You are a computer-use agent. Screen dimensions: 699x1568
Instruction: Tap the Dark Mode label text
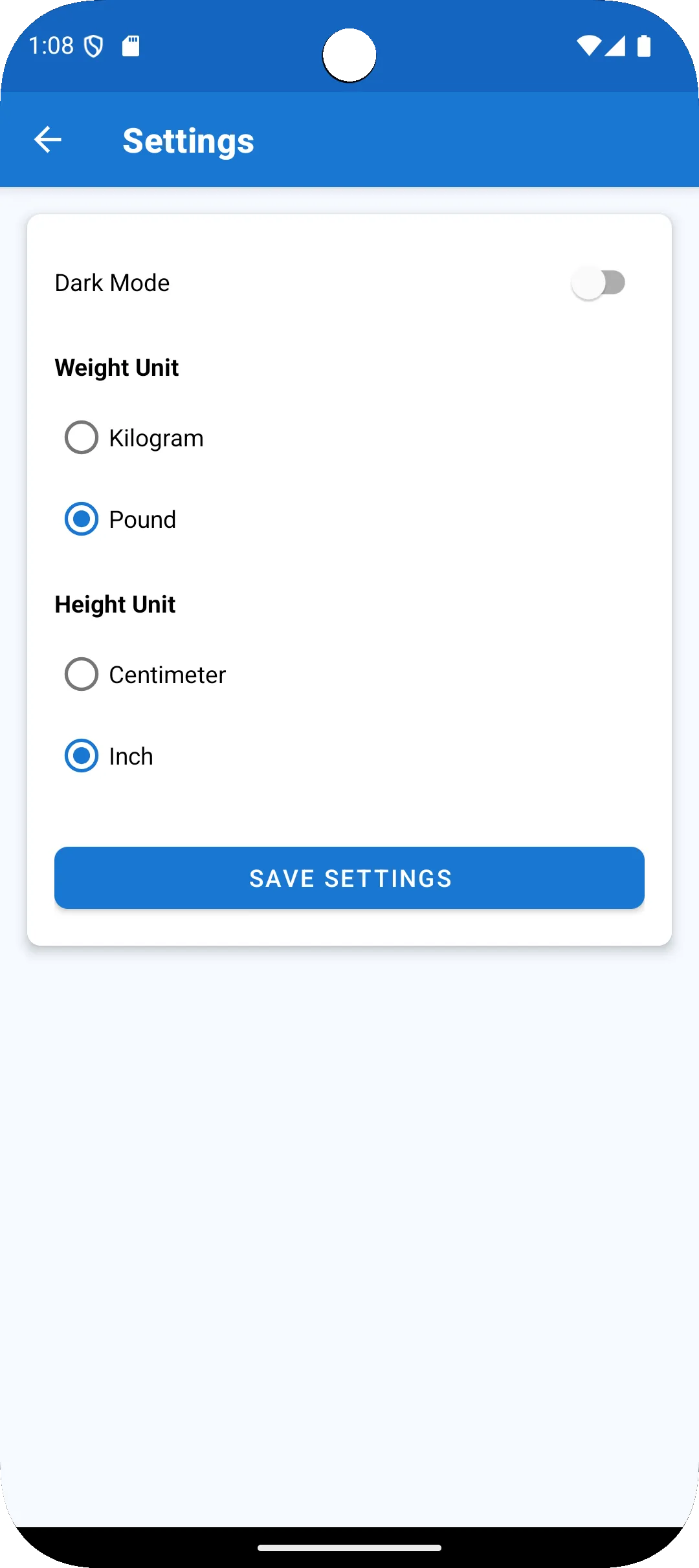click(x=111, y=282)
